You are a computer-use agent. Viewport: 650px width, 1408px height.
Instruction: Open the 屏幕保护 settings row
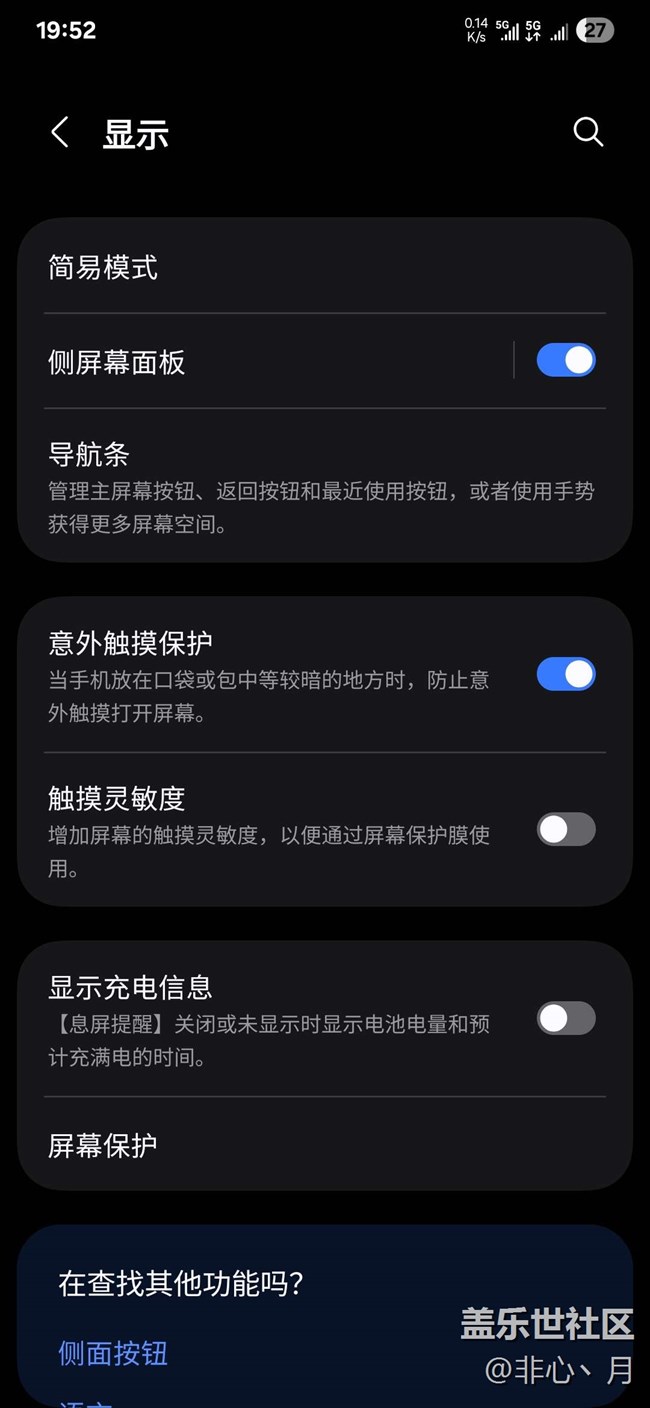[x=325, y=1145]
